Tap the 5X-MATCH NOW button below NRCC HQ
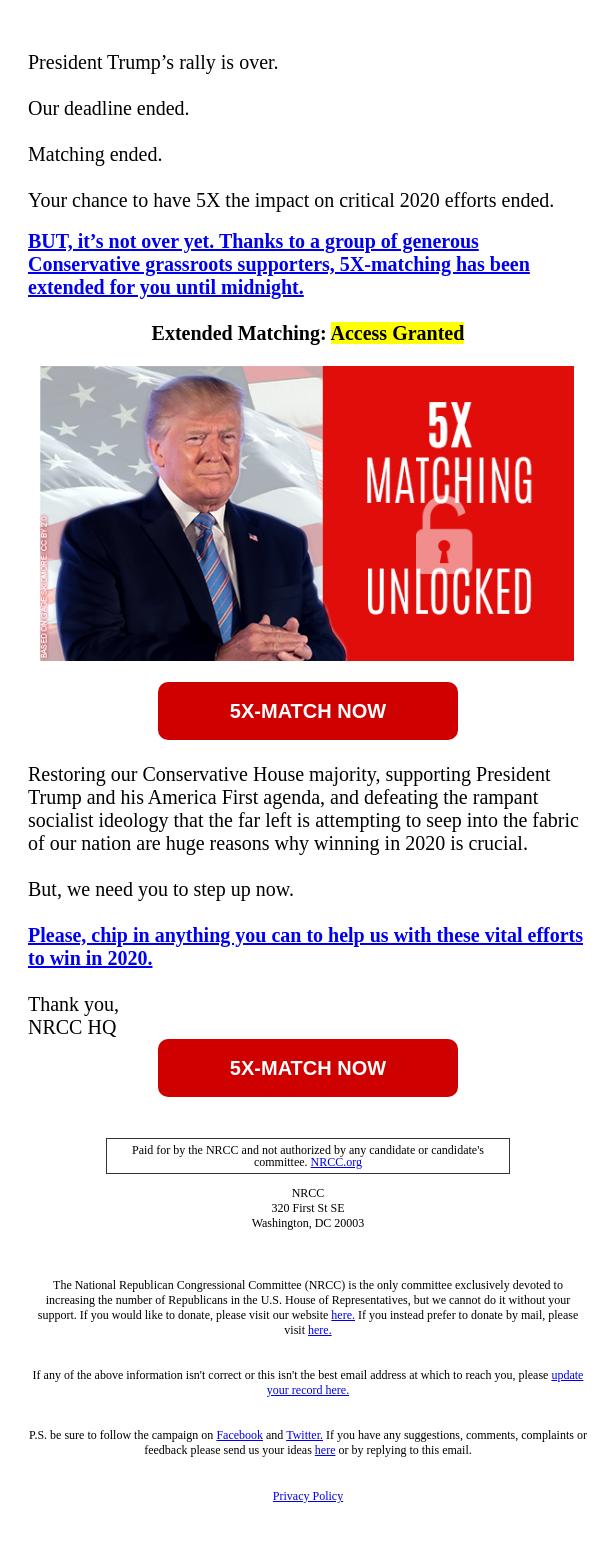This screenshot has height=1547, width=608. point(307,1068)
